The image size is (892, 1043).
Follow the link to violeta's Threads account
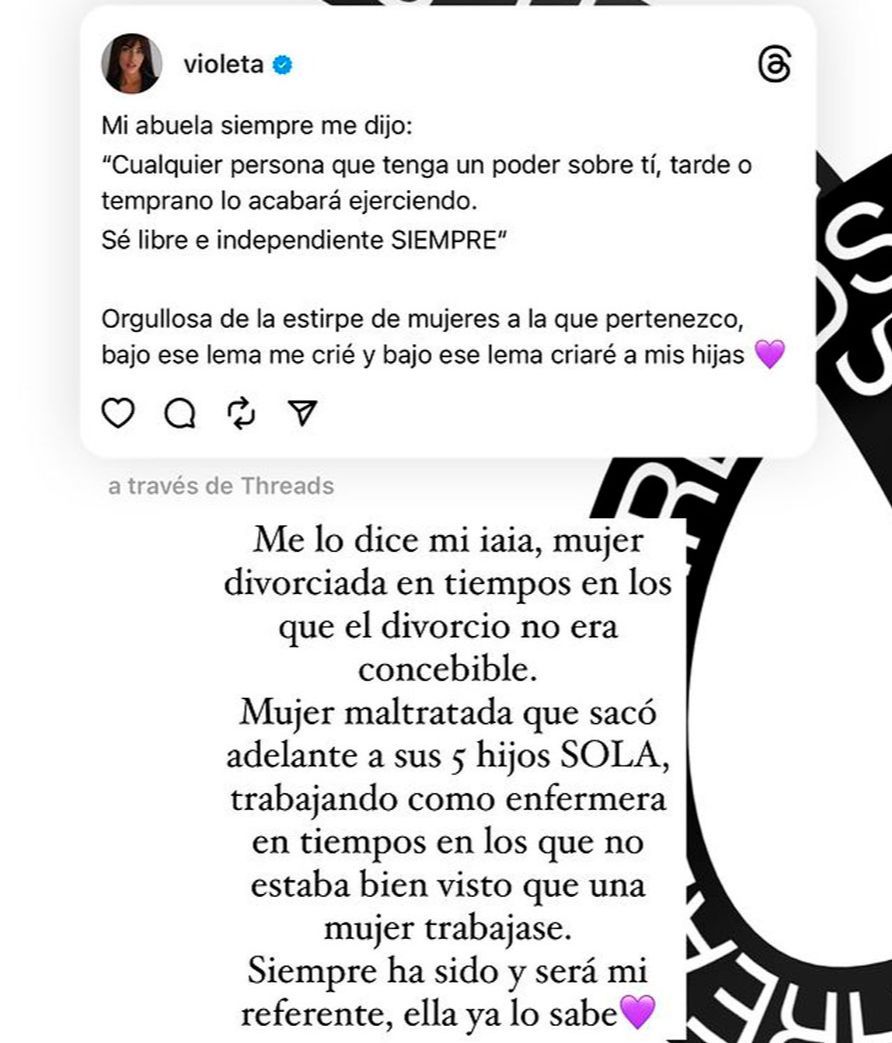click(225, 64)
